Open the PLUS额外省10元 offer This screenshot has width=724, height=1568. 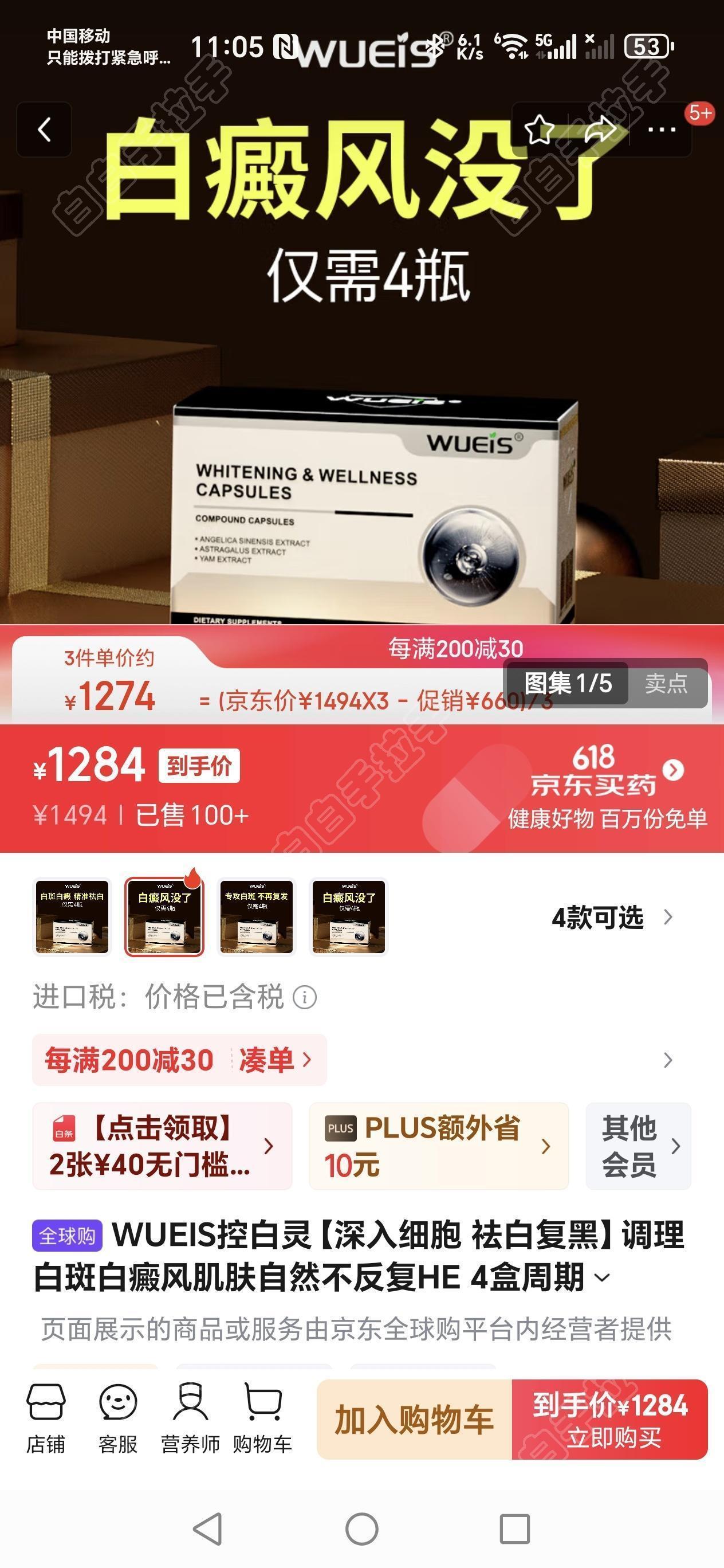click(x=438, y=1146)
